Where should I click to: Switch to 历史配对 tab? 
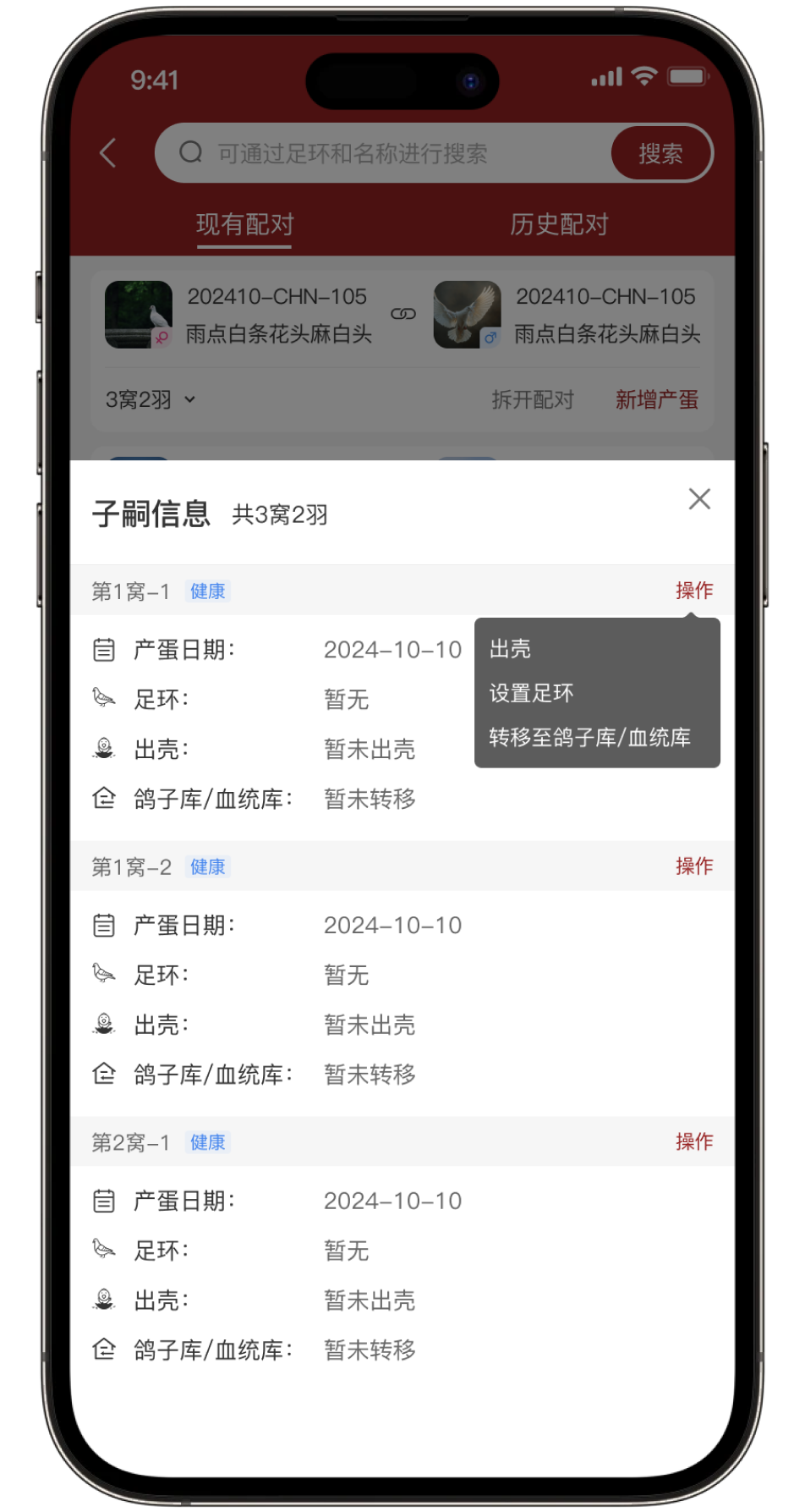point(558,224)
